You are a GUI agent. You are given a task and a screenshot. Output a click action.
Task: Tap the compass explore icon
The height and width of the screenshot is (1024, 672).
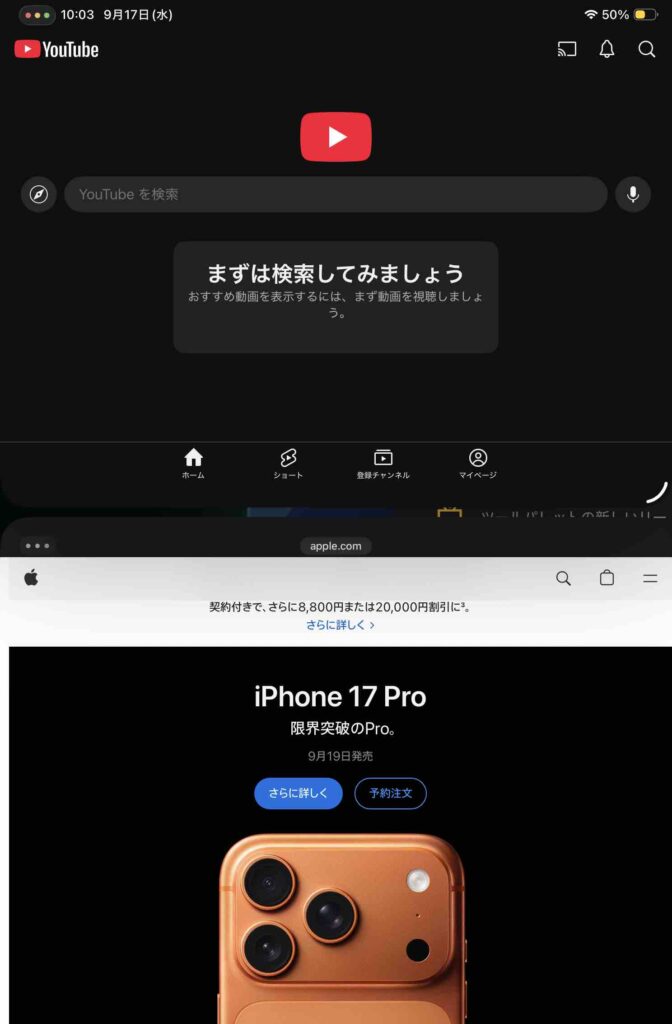pos(39,194)
